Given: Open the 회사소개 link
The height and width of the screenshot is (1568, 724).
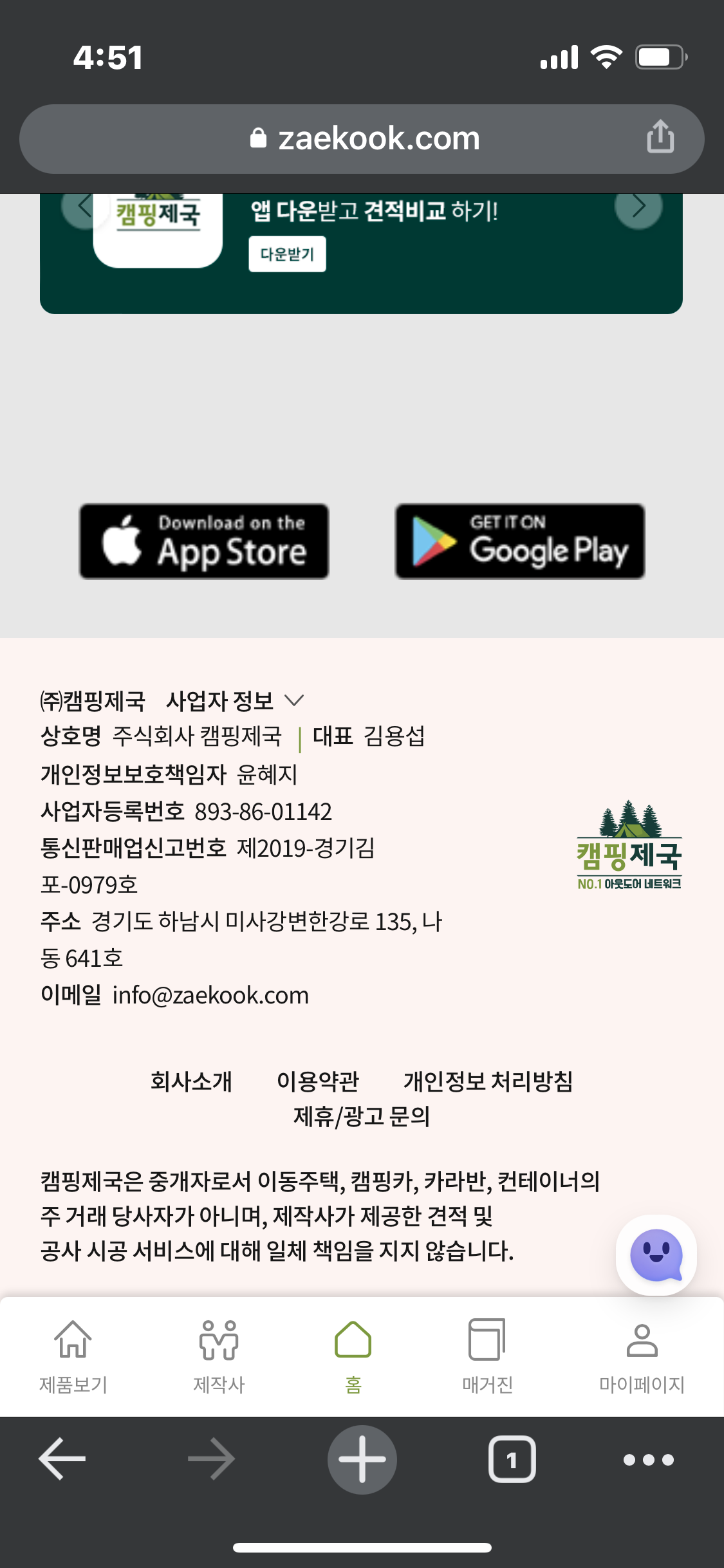Looking at the screenshot, I should 191,1081.
